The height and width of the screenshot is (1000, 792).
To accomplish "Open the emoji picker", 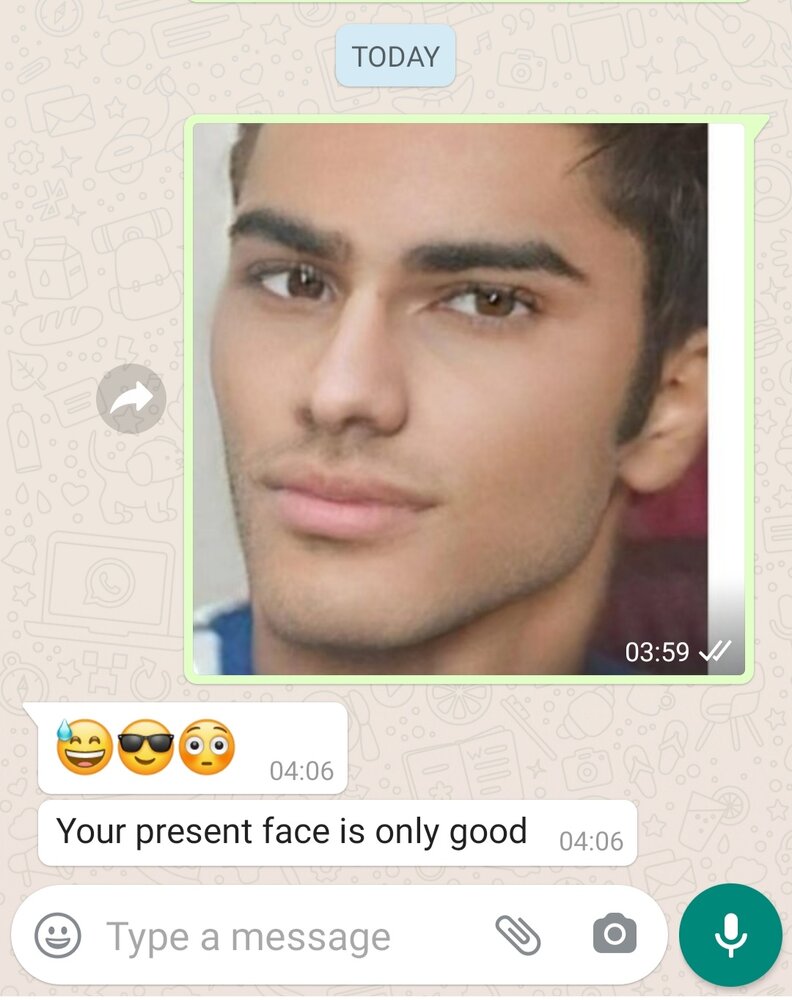I will coord(58,936).
